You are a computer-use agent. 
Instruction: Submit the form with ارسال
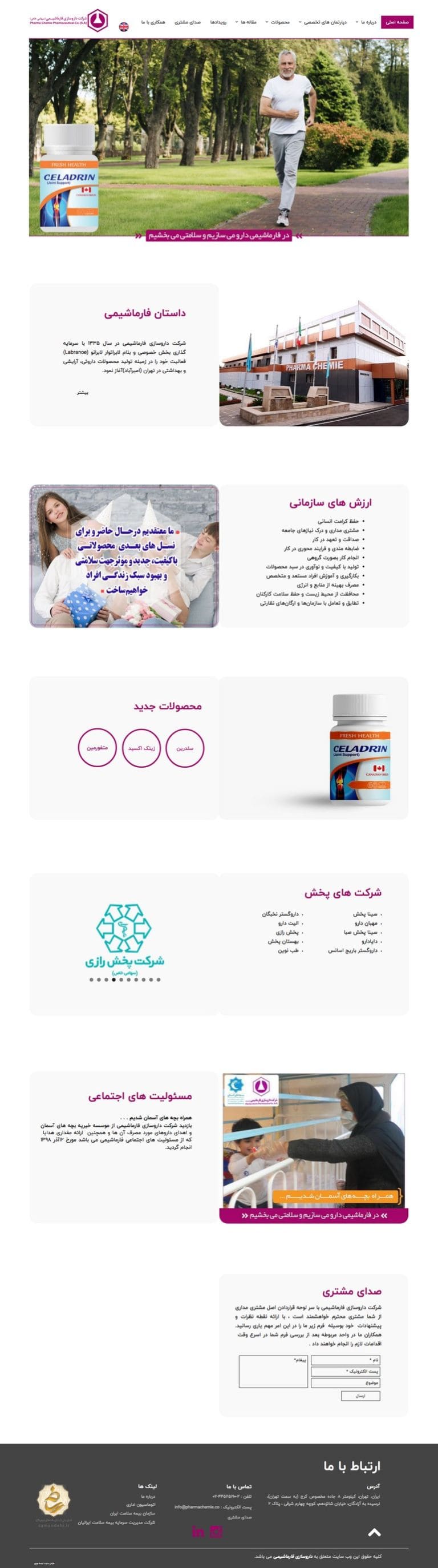(x=360, y=1396)
